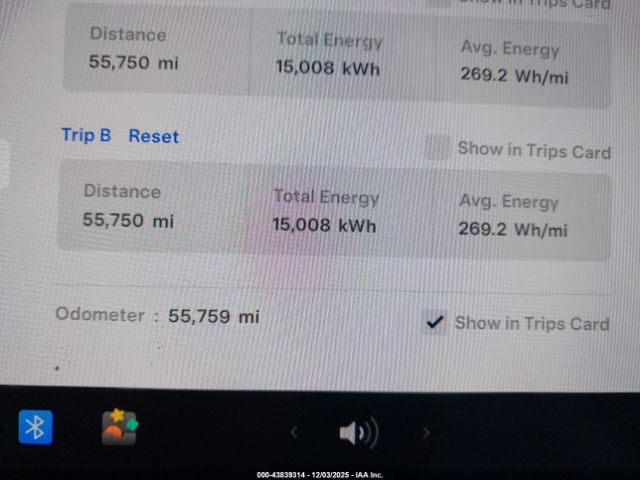Uncheck Show in Trips Card for Odometer

[x=435, y=322]
